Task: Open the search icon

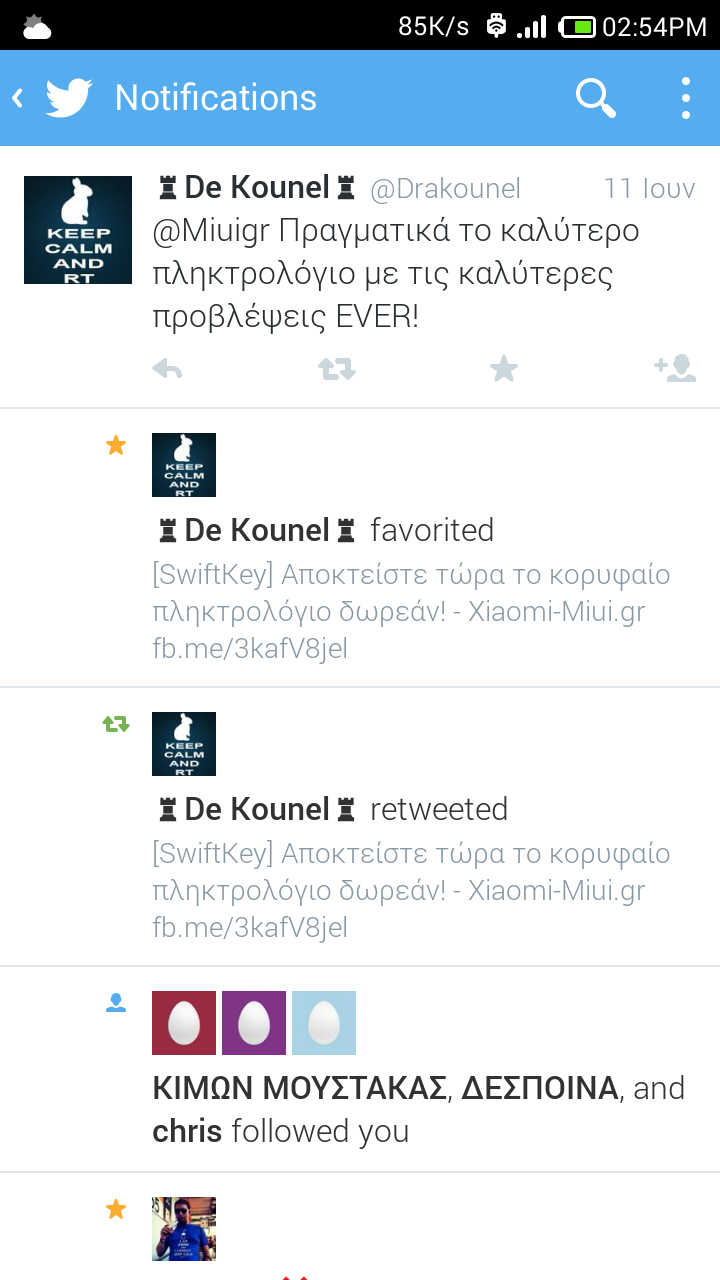Action: (595, 98)
